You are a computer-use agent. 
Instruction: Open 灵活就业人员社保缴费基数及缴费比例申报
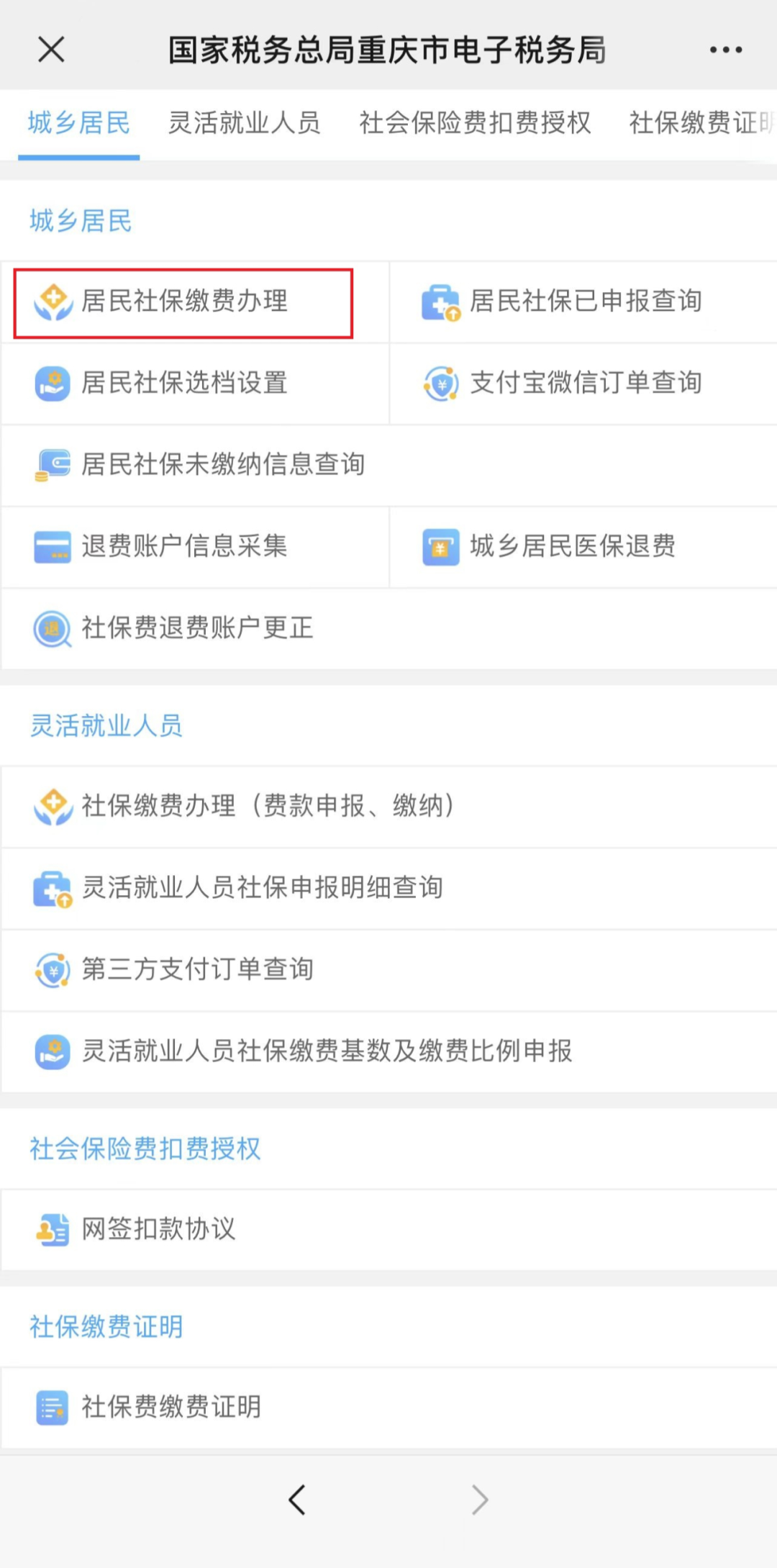(x=388, y=1052)
